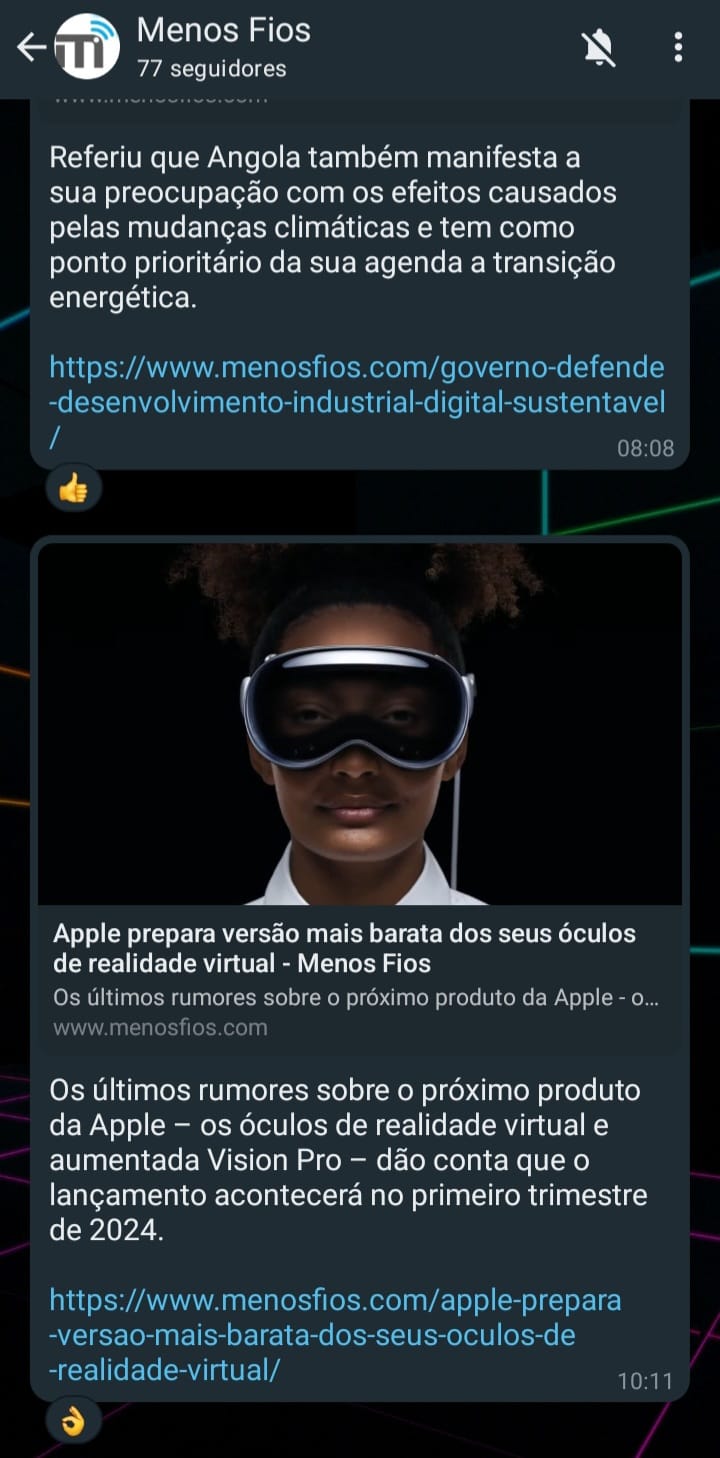Tap the OK hand reaction
The width and height of the screenshot is (720, 1458).
click(74, 1421)
